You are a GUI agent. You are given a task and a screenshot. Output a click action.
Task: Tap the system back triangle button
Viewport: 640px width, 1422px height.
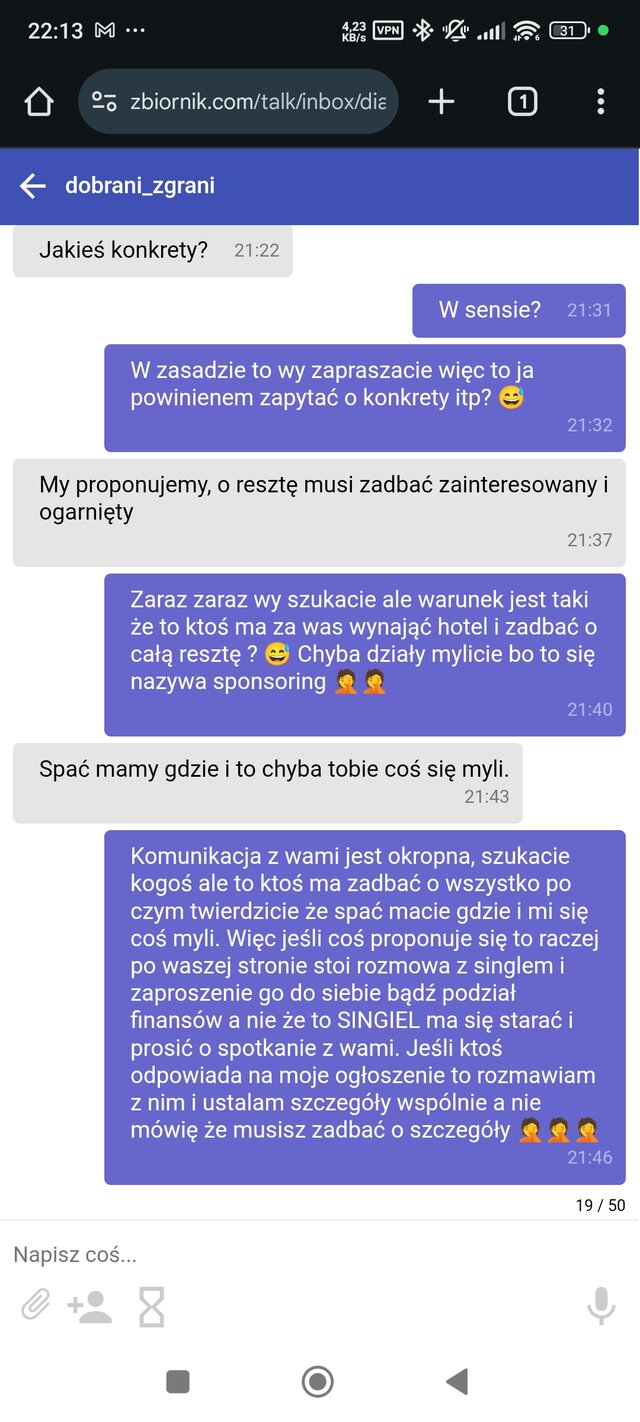click(457, 1382)
